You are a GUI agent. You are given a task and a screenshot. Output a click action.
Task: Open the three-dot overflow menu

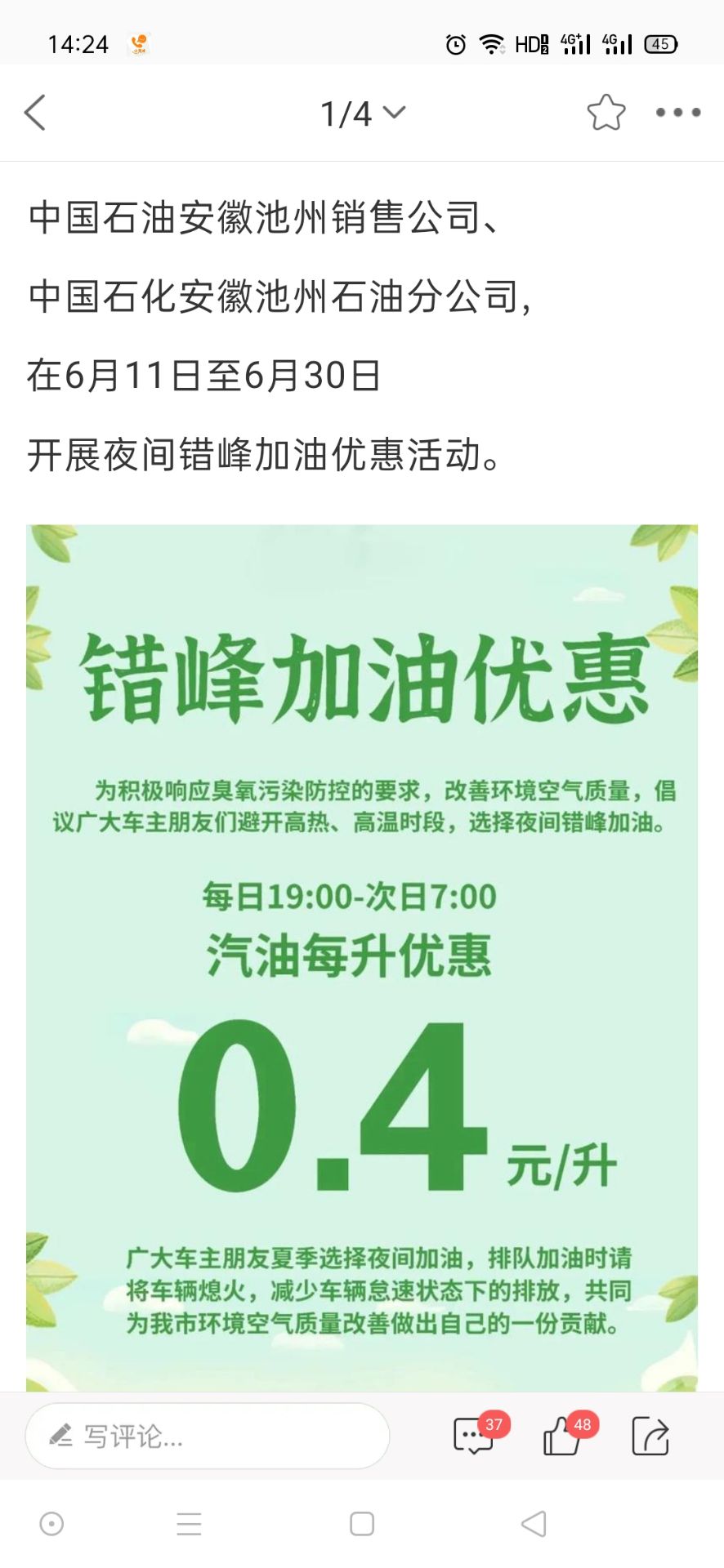pos(677,113)
